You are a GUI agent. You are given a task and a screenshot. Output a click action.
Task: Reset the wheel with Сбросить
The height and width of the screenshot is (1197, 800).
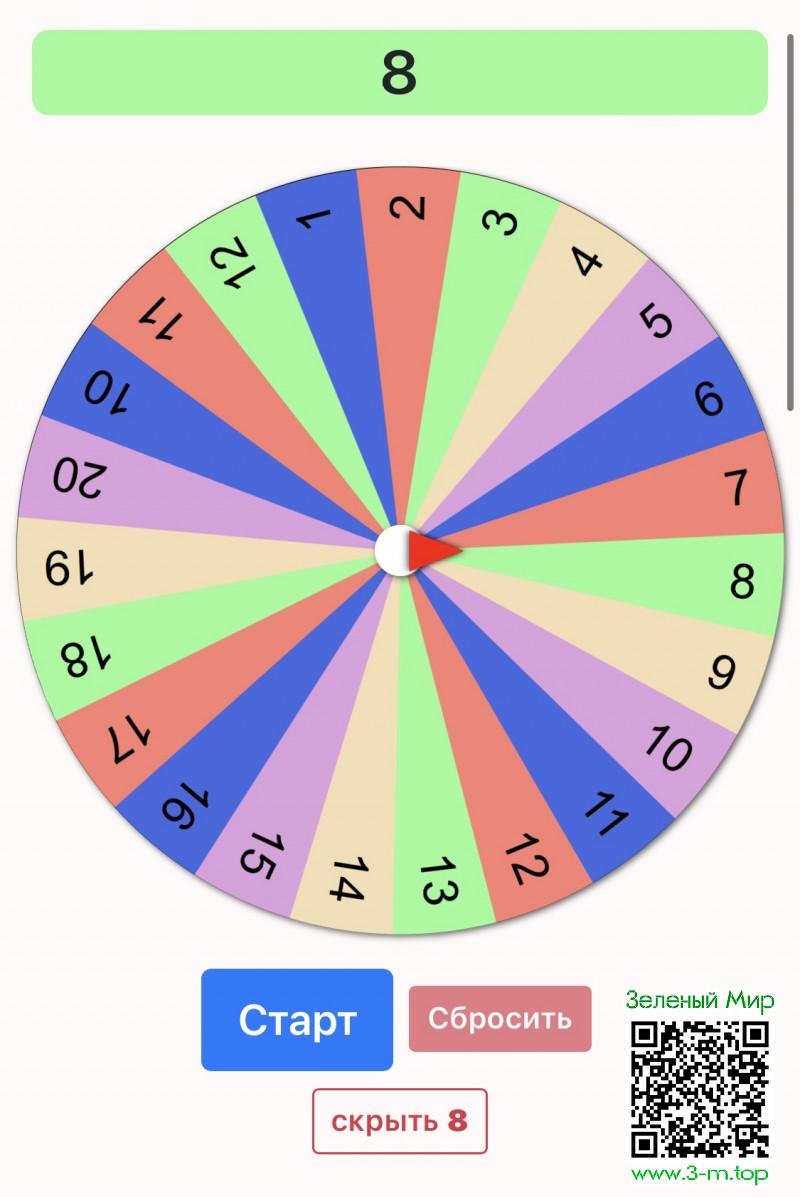tap(500, 1019)
